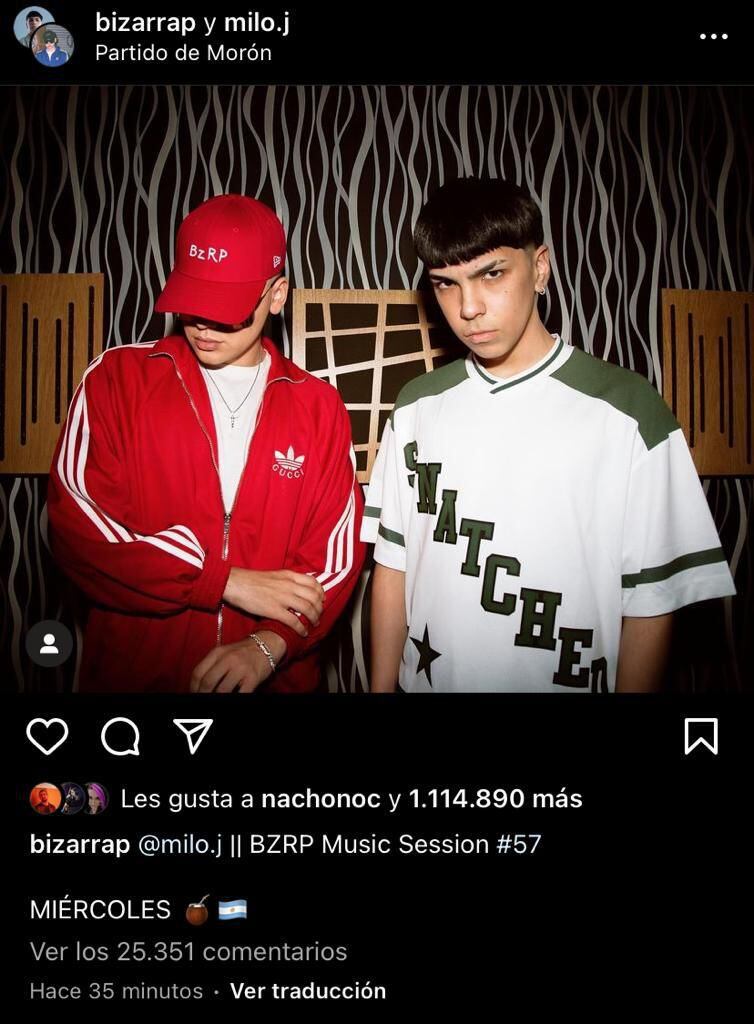
Task: View the @milo.j mention in caption
Action: click(x=179, y=844)
